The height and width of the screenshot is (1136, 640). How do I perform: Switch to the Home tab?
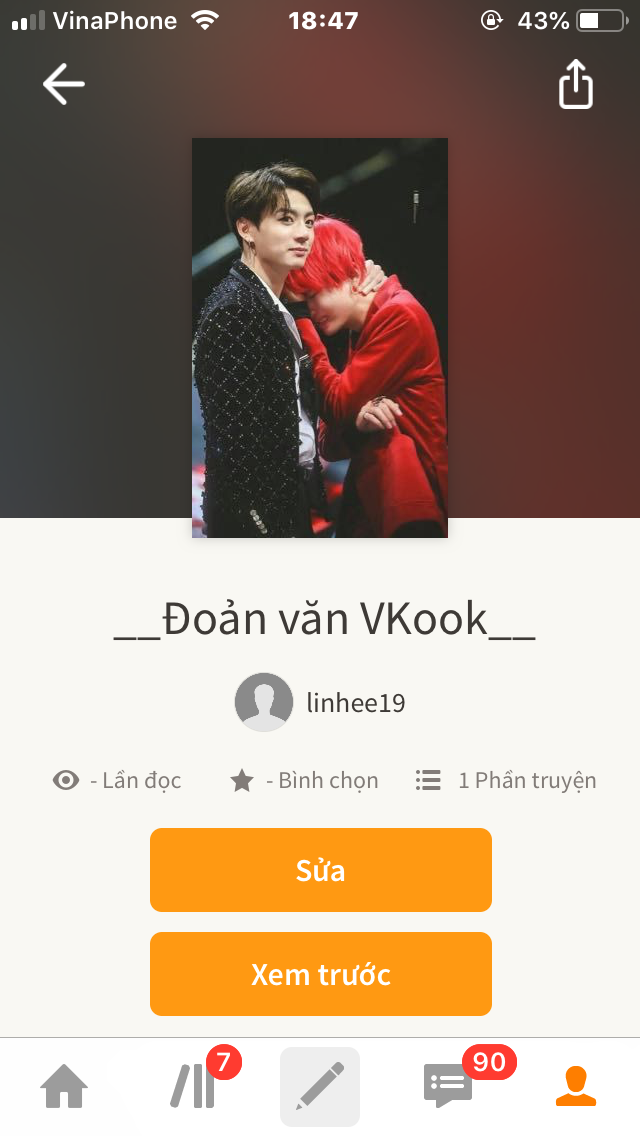[64, 1087]
